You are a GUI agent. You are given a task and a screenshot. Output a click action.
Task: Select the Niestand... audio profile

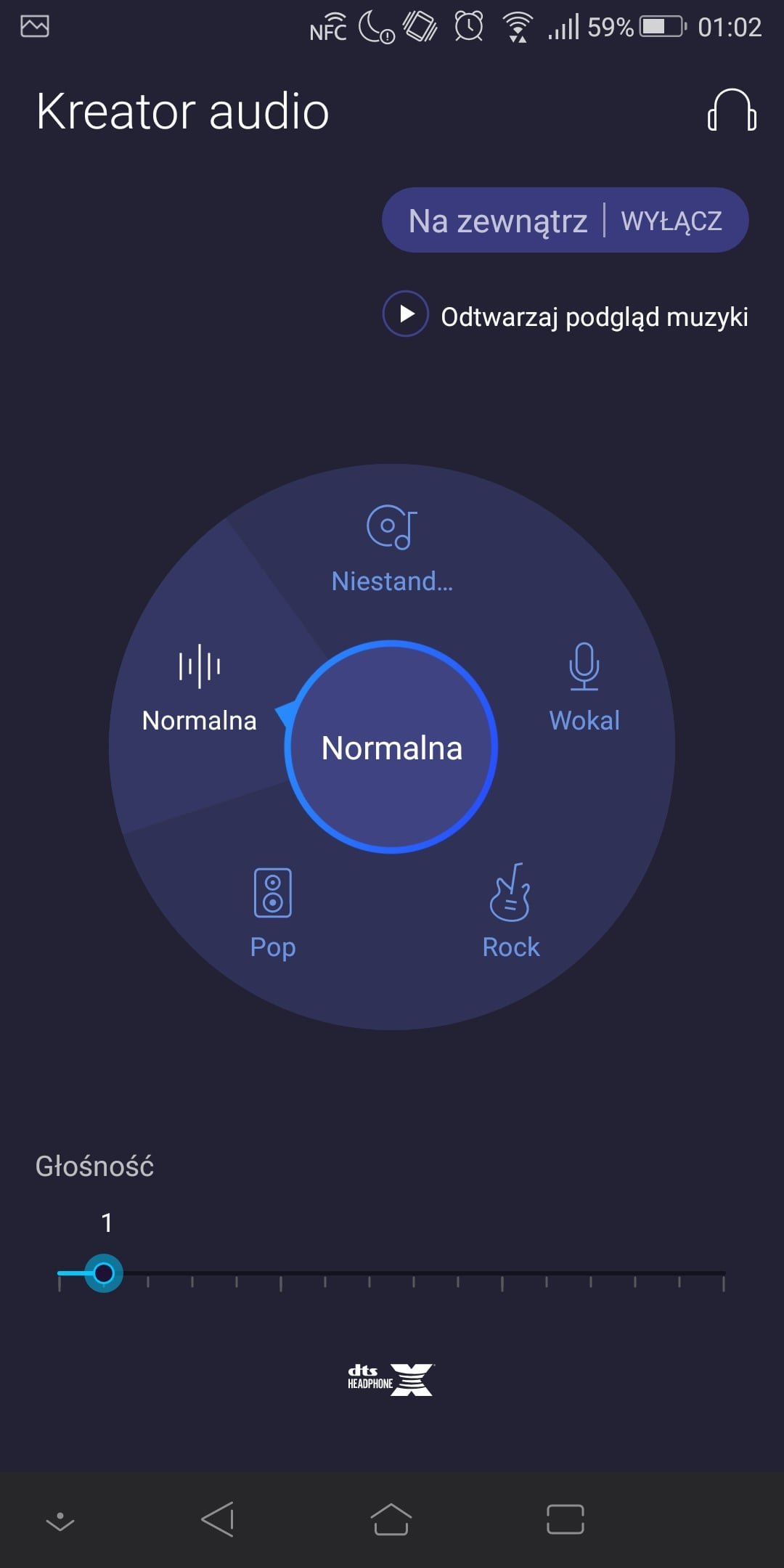click(392, 550)
